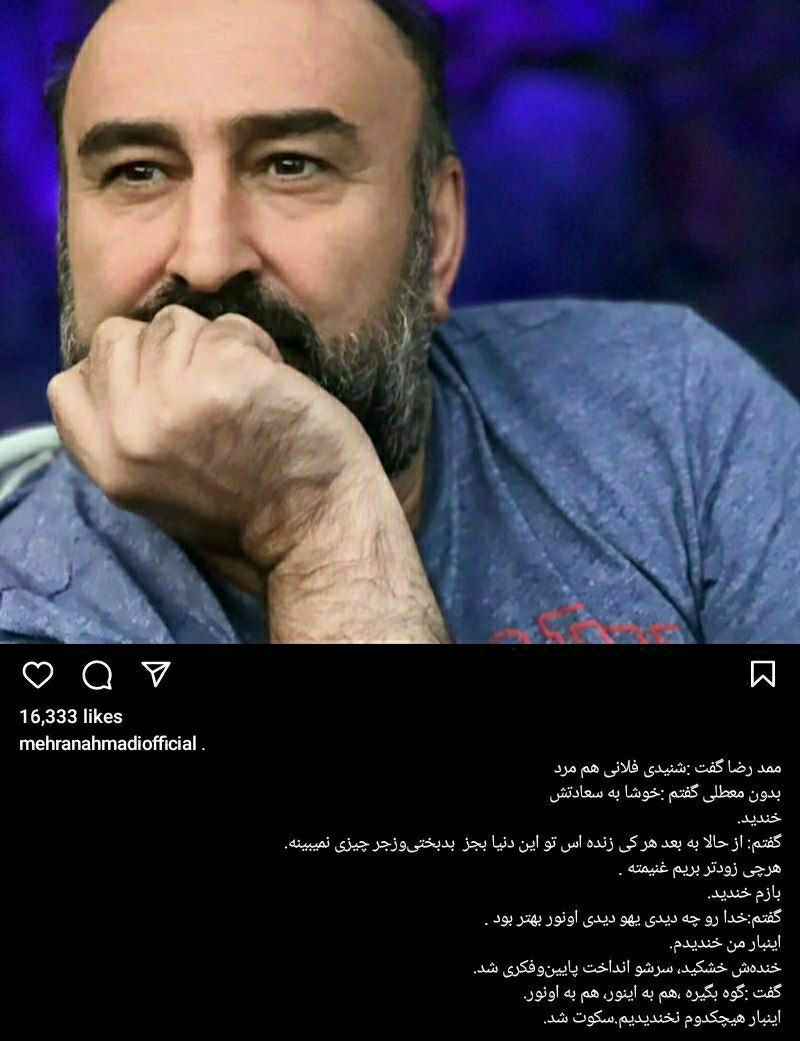
Task: Open the comments on this post
Action: tap(97, 675)
